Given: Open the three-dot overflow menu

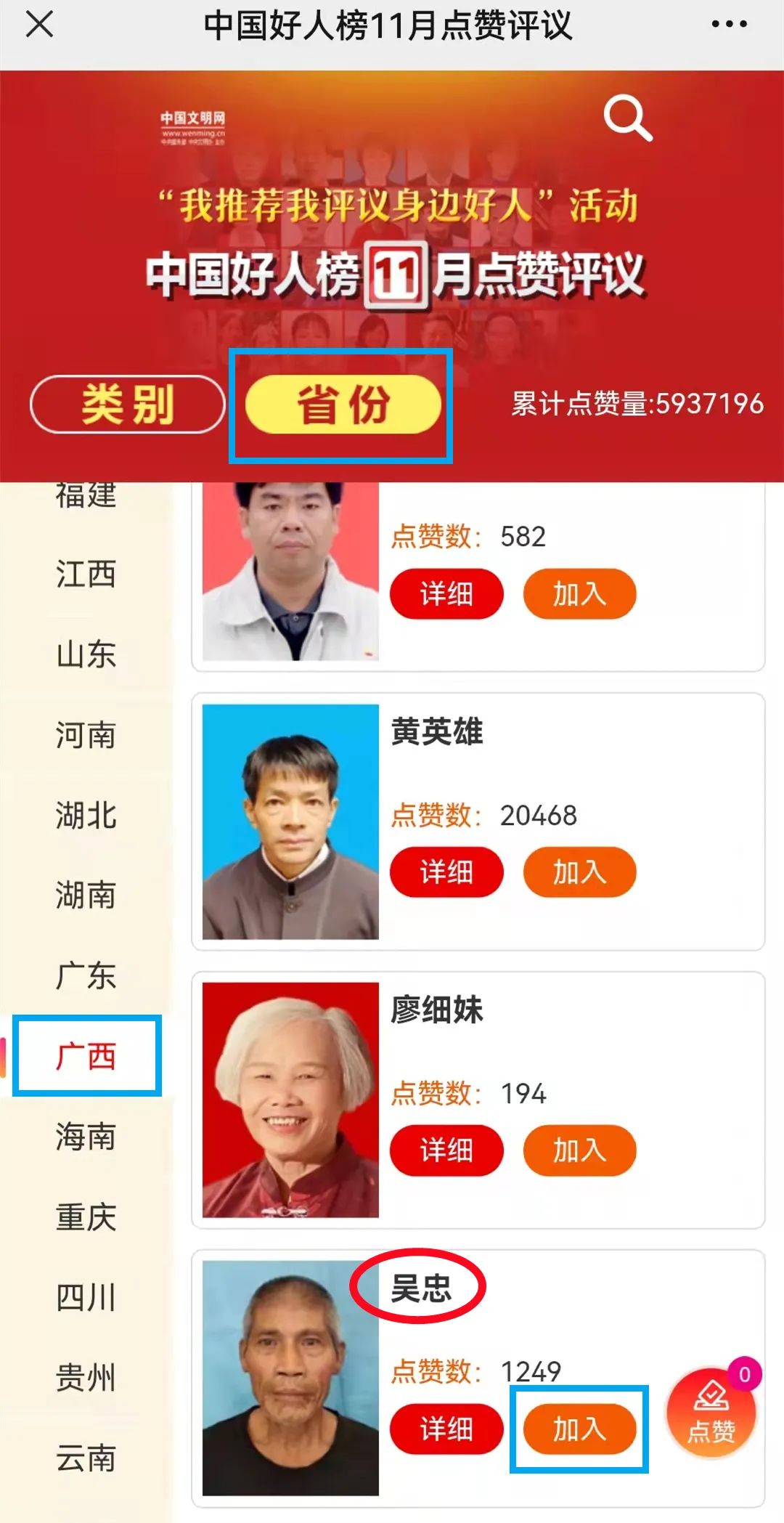Looking at the screenshot, I should point(729,24).
